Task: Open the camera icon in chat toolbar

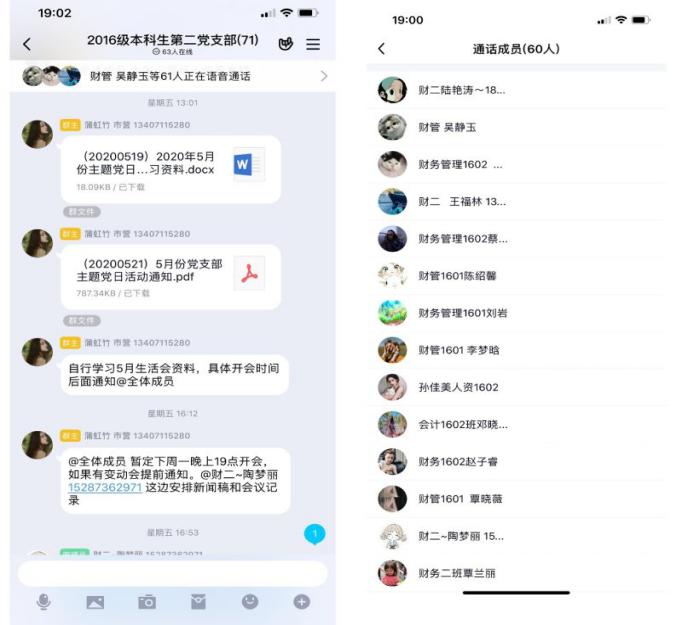Action: coord(147,602)
